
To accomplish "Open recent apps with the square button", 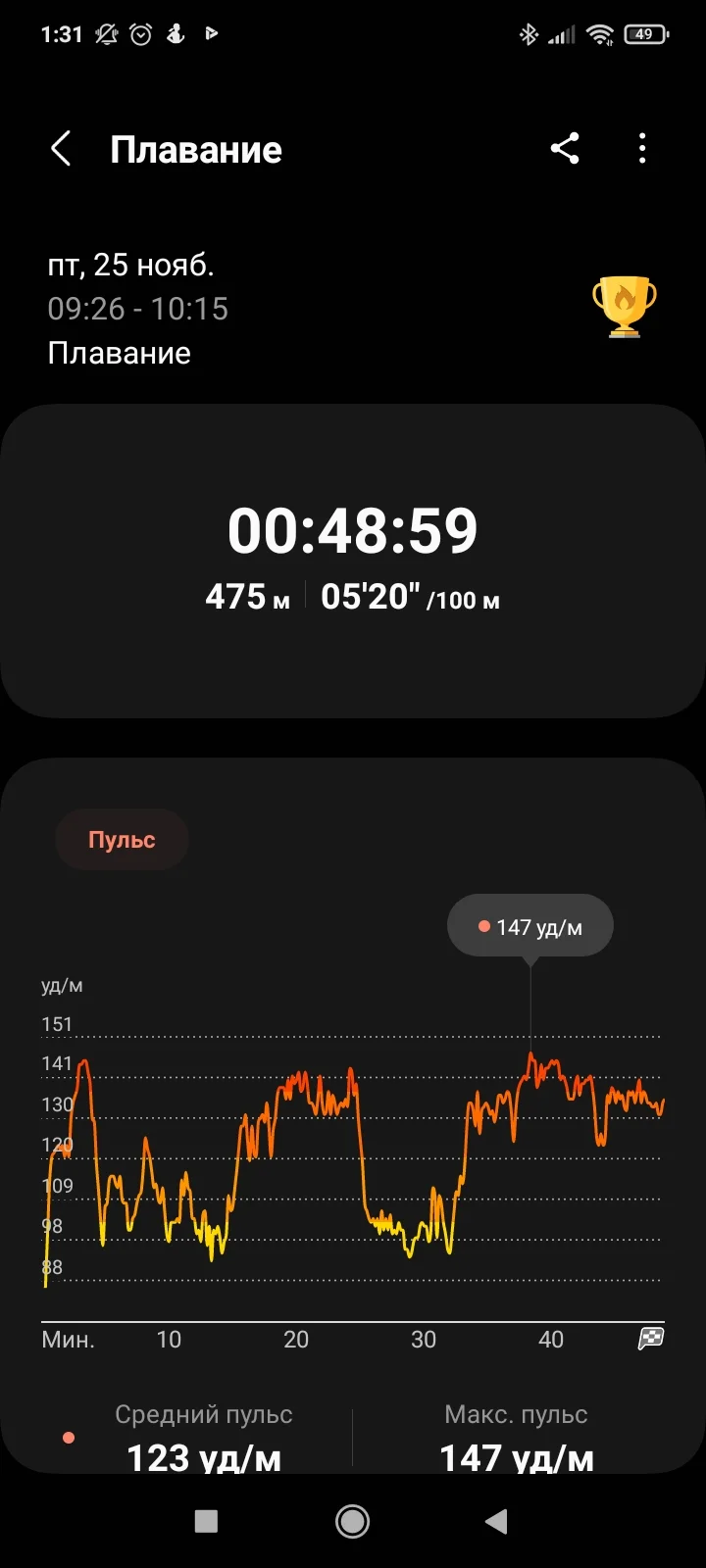I will point(206,1521).
